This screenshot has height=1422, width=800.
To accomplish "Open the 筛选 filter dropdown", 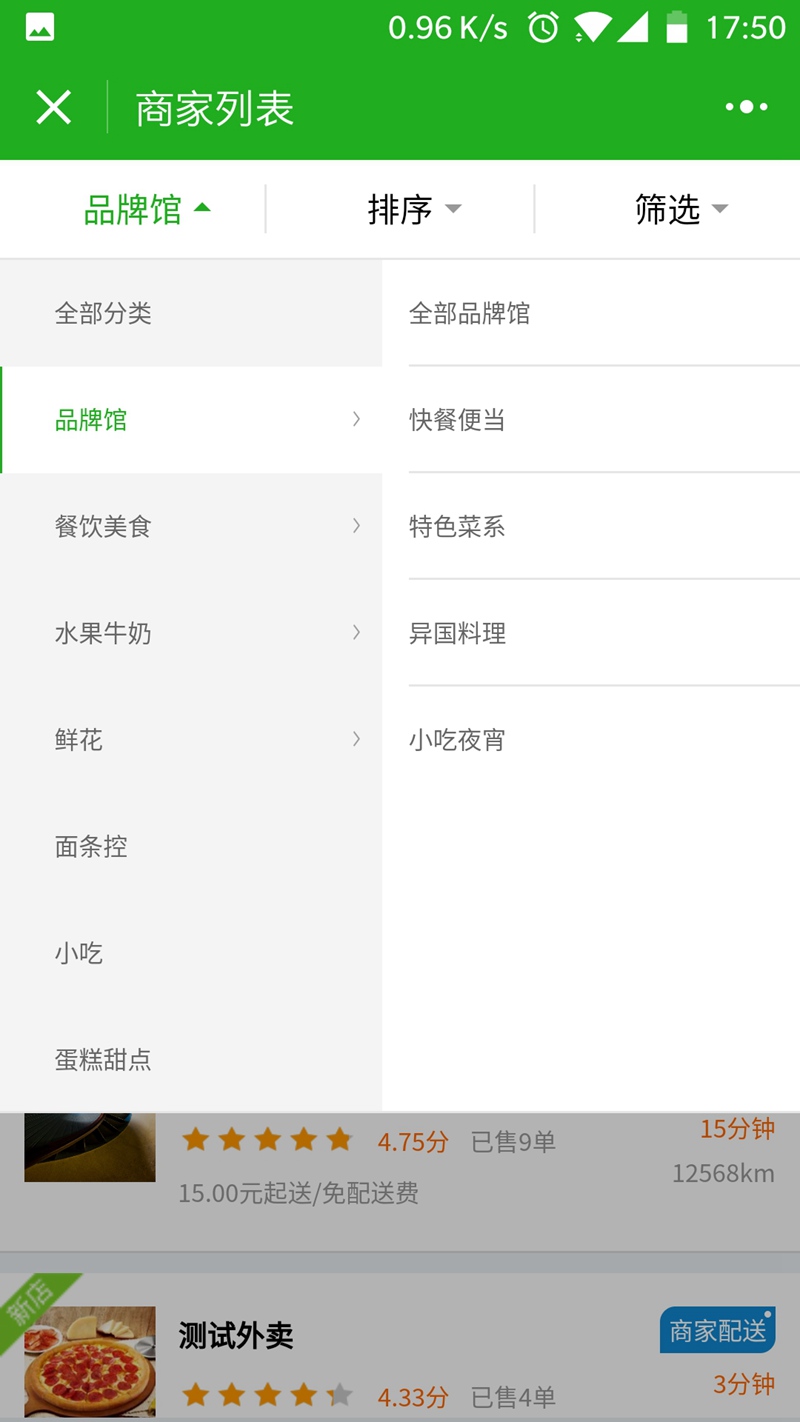I will tap(668, 209).
